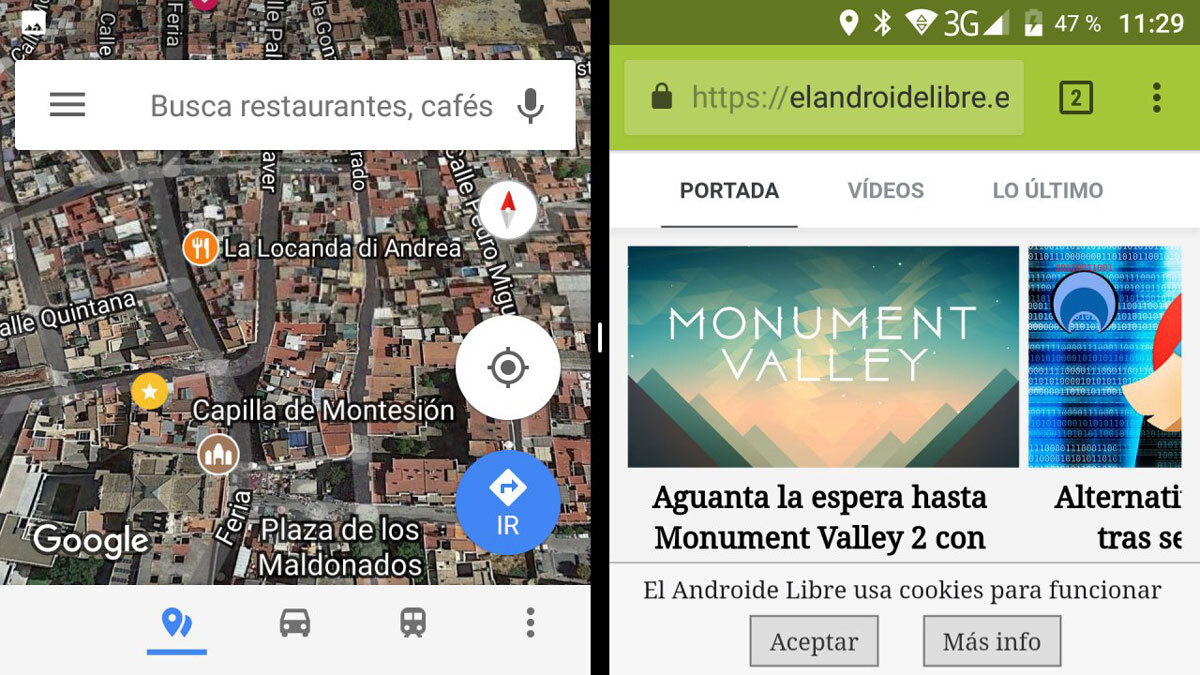This screenshot has width=1200, height=675.
Task: Open the Monument Valley article card
Action: point(822,357)
